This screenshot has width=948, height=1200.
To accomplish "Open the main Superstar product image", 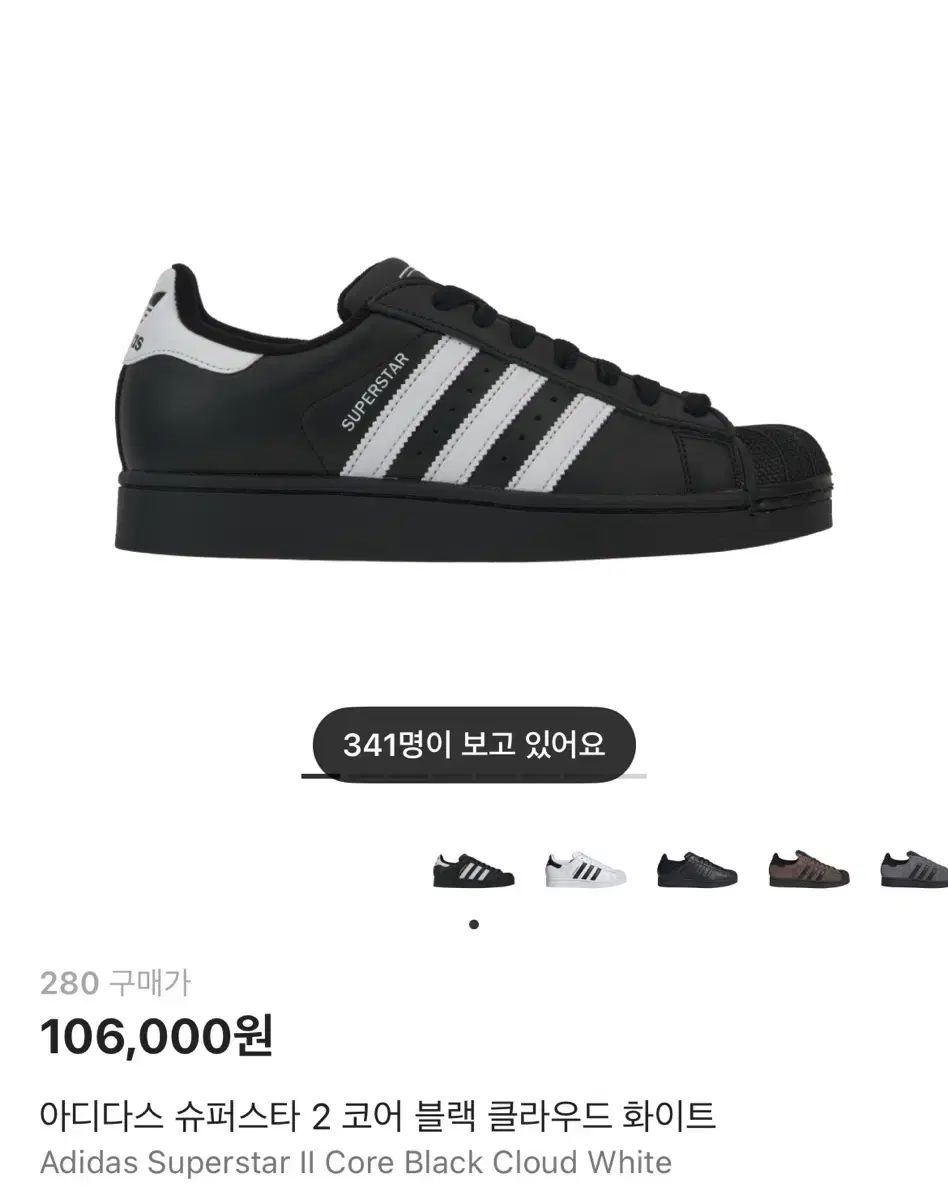I will click(474, 410).
